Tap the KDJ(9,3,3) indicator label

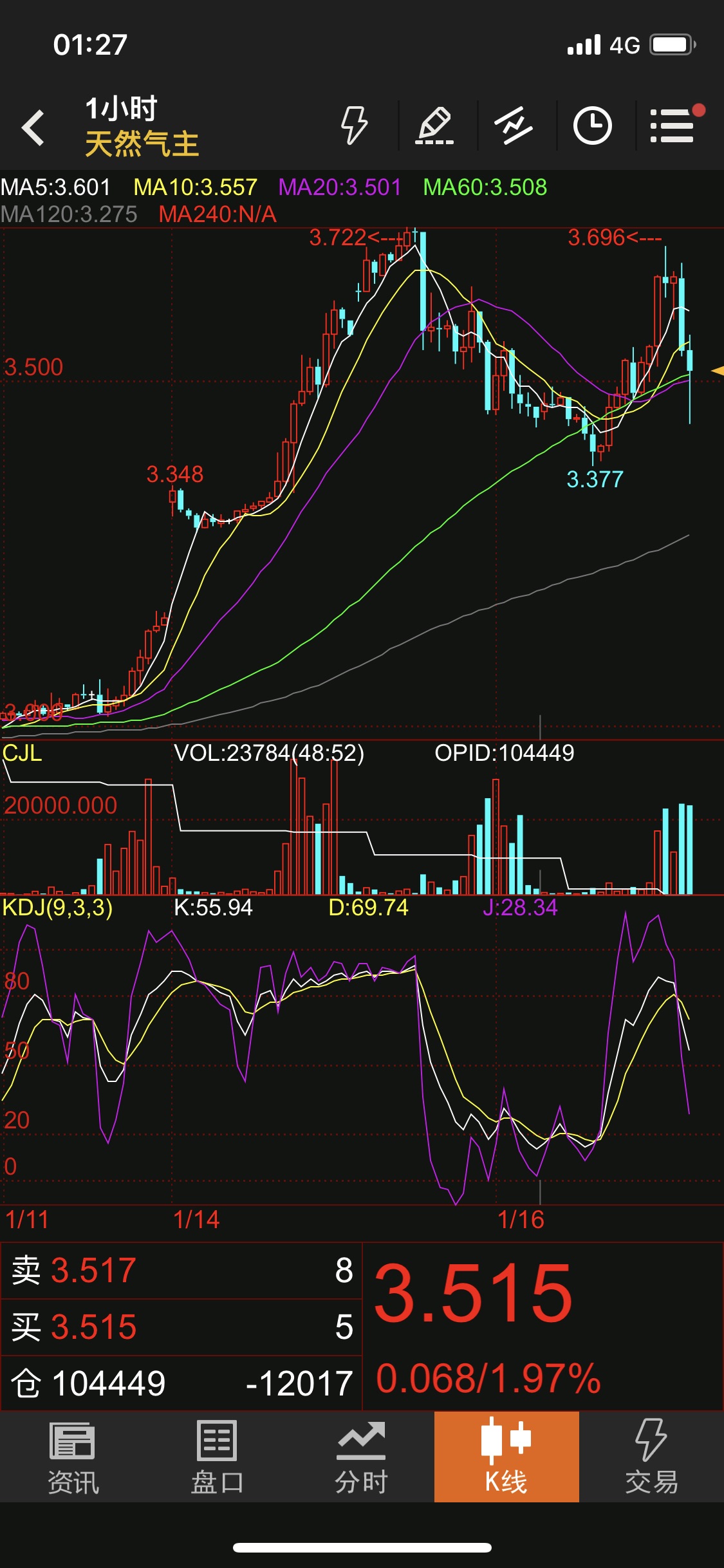tap(57, 908)
